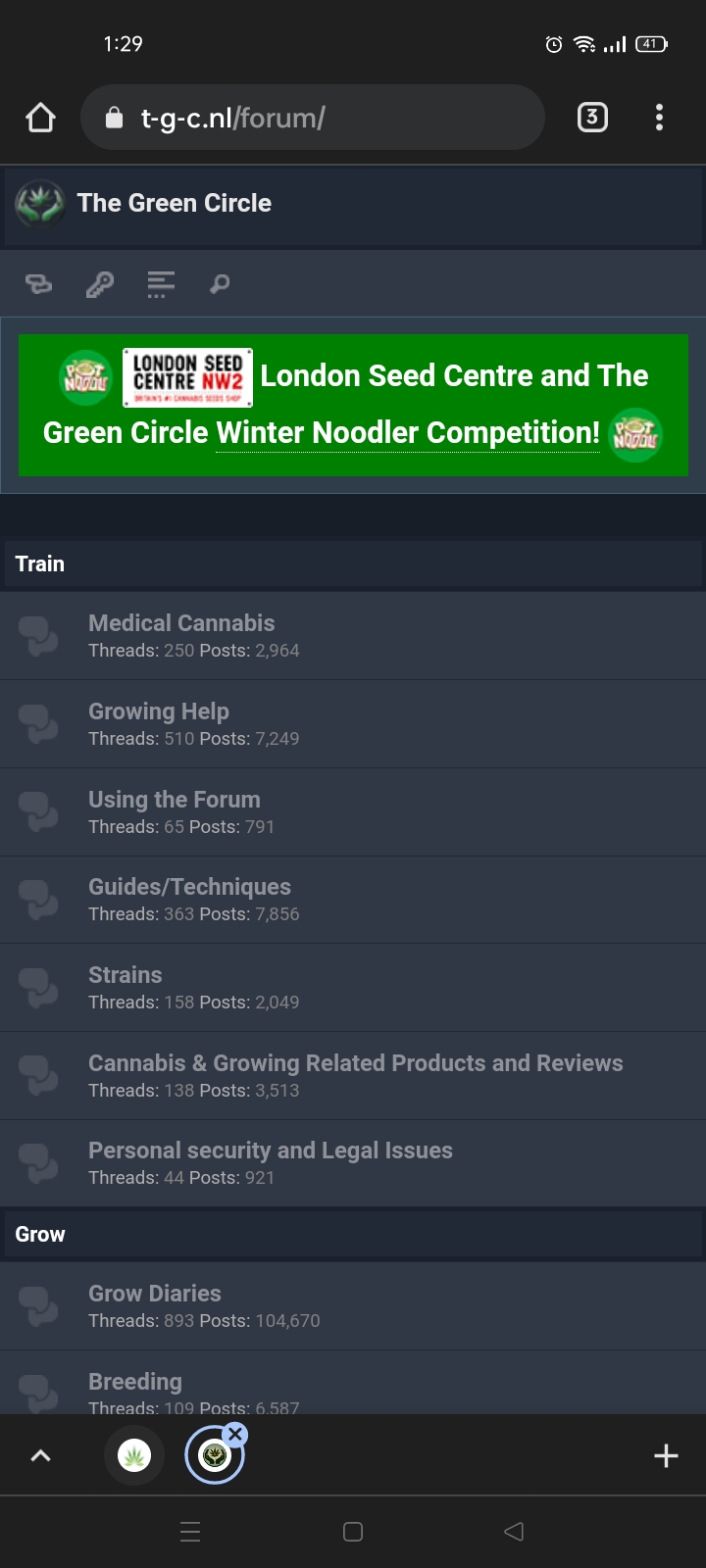706x1568 pixels.
Task: Open the browser overflow menu
Action: (x=659, y=118)
